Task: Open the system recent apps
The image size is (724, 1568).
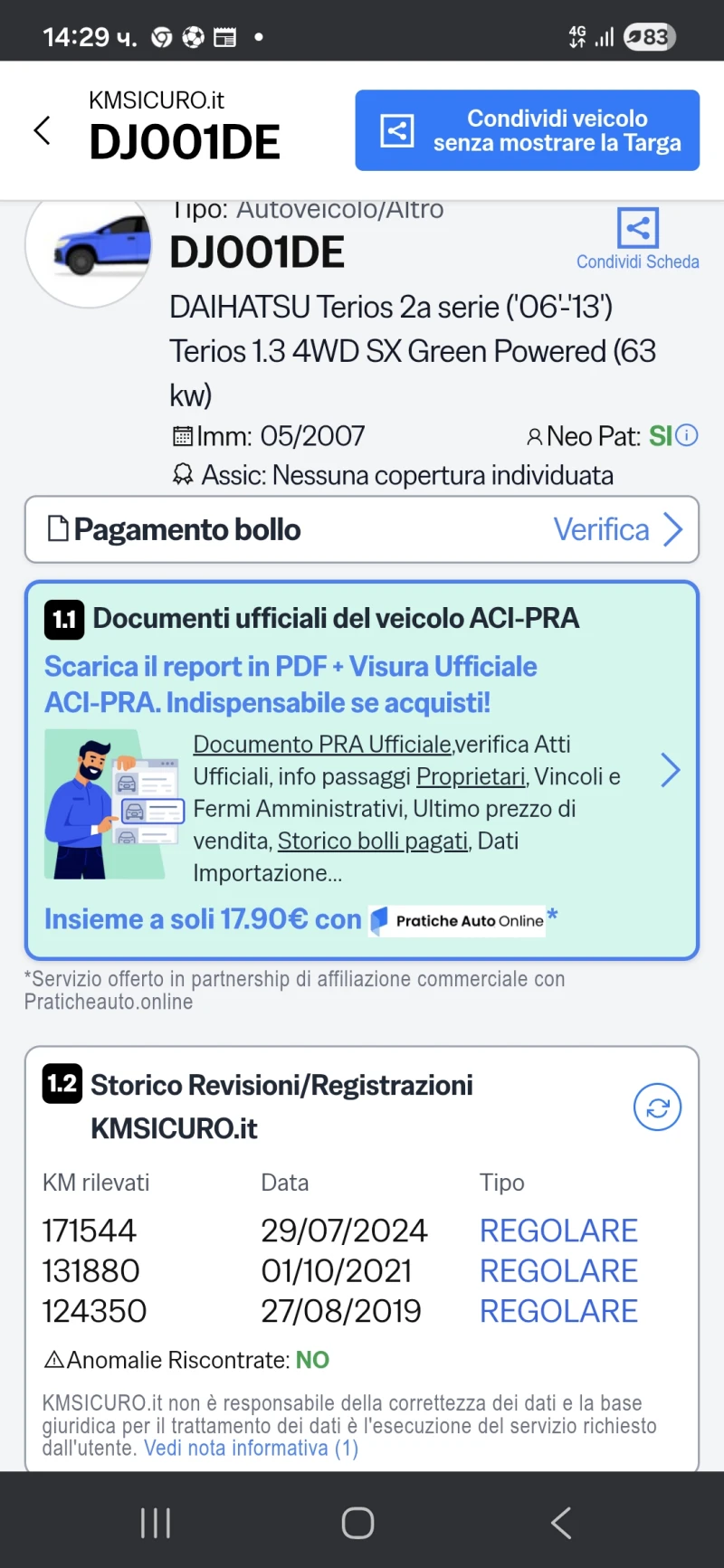Action: pos(156,1523)
